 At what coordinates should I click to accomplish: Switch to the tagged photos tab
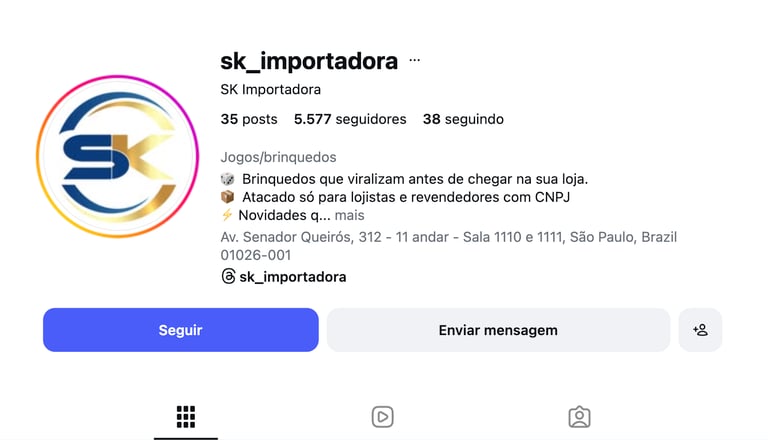[579, 417]
